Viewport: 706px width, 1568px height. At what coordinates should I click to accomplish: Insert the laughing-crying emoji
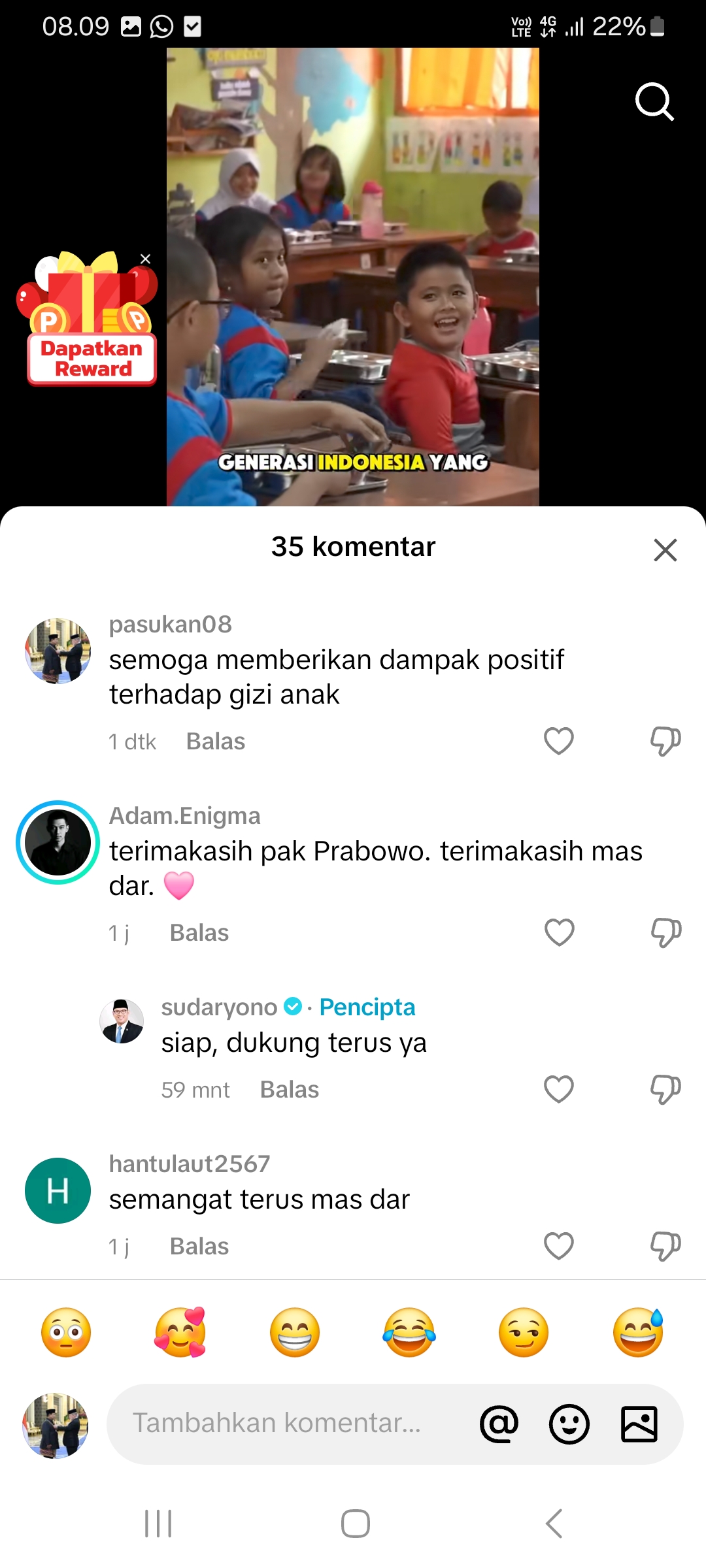pyautogui.click(x=409, y=1332)
